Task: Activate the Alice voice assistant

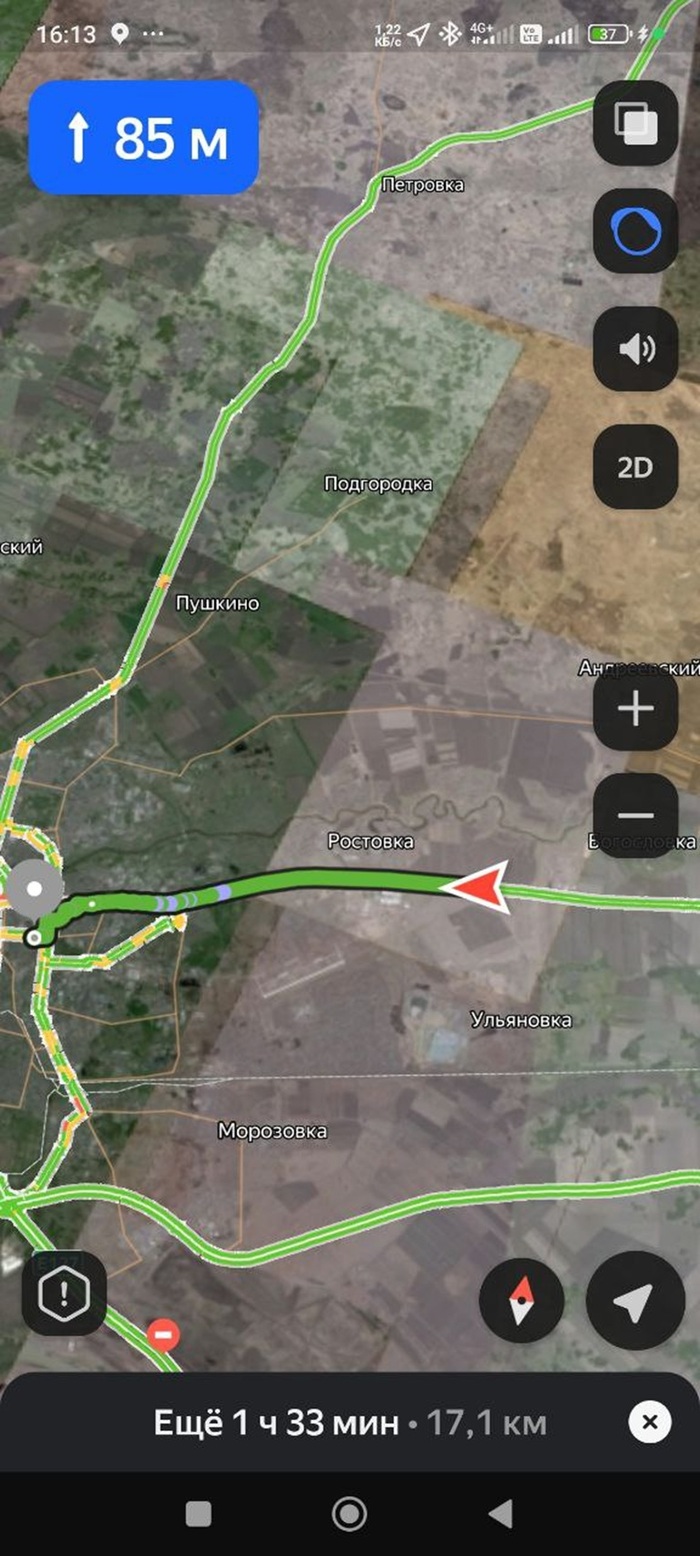Action: [635, 232]
